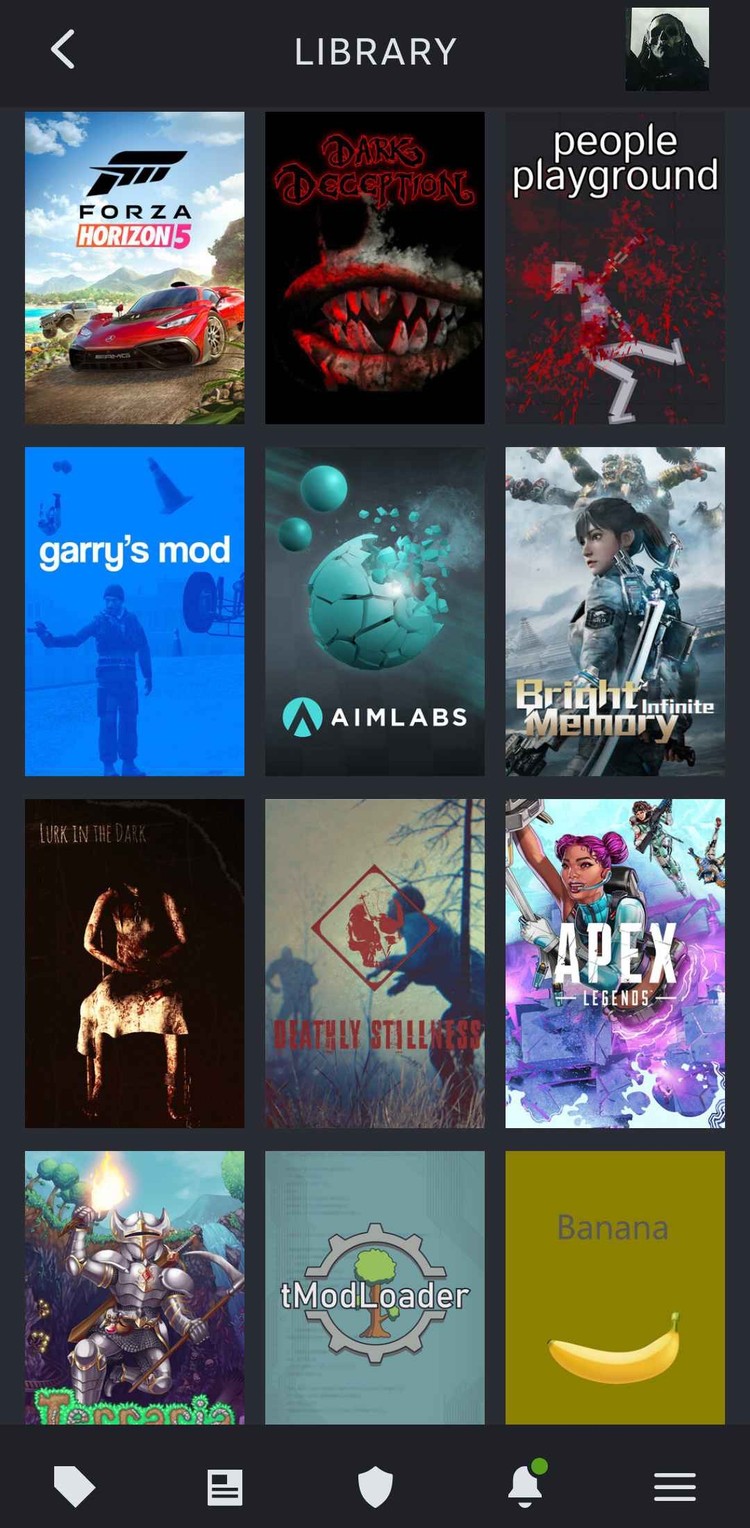Switch to the store tag tab
Image resolution: width=750 pixels, height=1528 pixels.
click(x=74, y=1487)
